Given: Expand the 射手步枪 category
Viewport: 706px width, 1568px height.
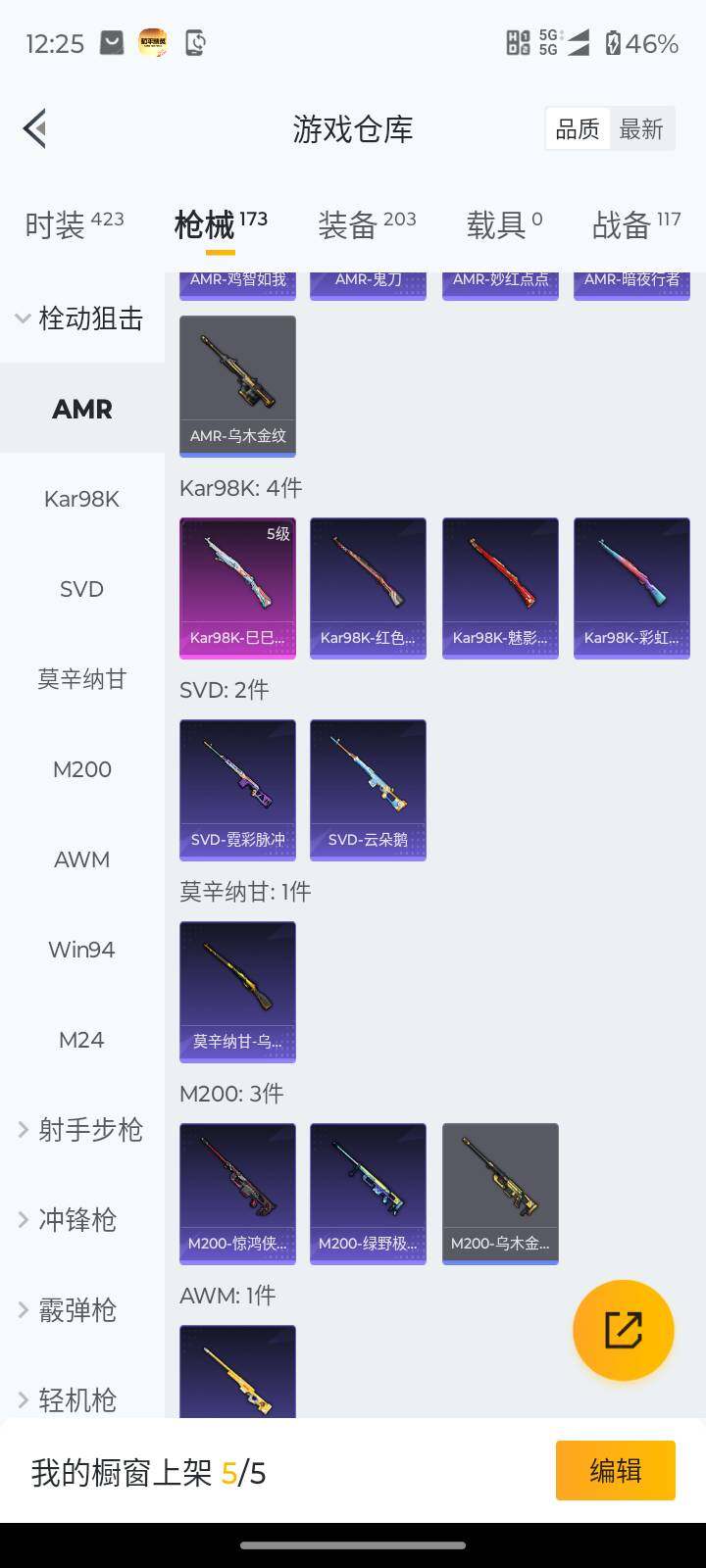Looking at the screenshot, I should click(80, 1130).
